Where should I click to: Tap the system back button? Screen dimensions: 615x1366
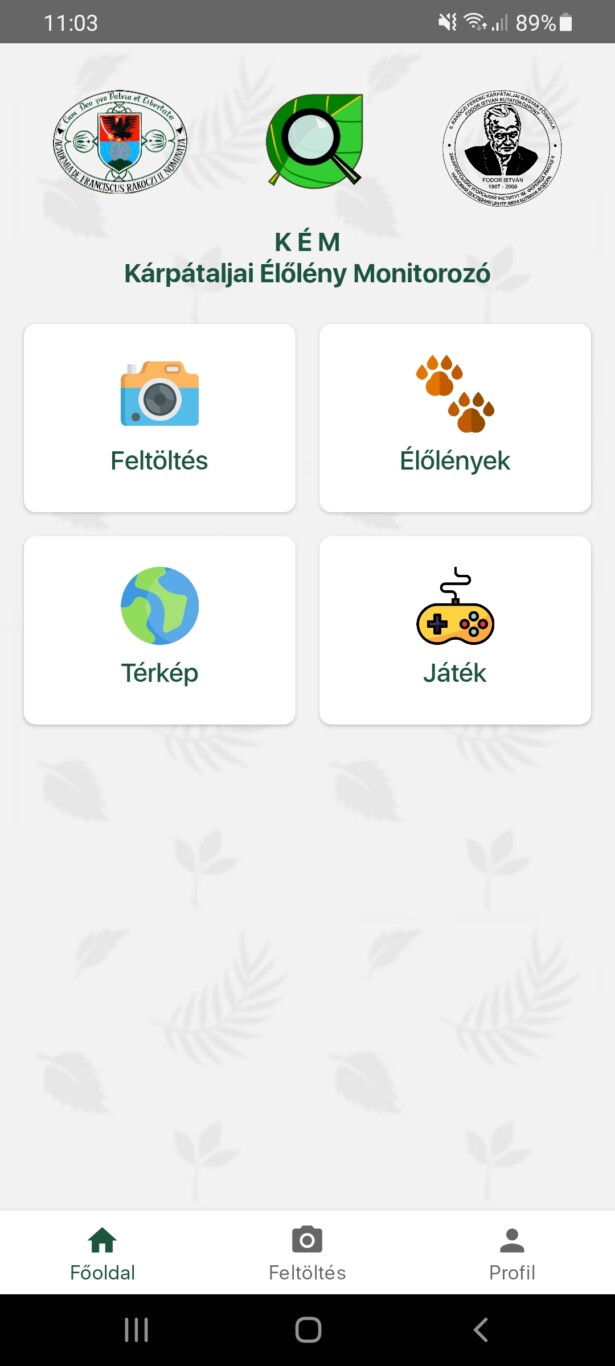click(x=481, y=1329)
